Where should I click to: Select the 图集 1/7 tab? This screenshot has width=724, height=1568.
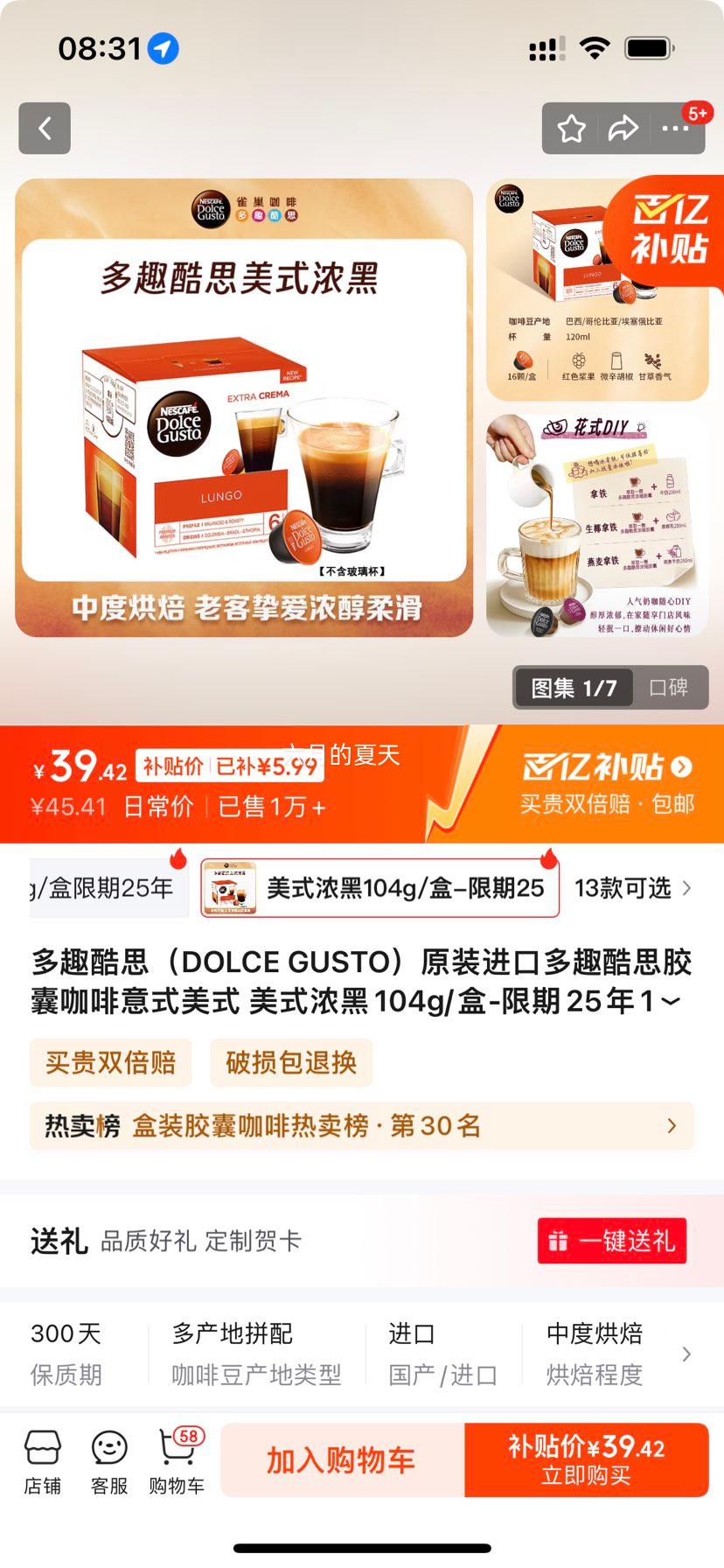point(571,688)
